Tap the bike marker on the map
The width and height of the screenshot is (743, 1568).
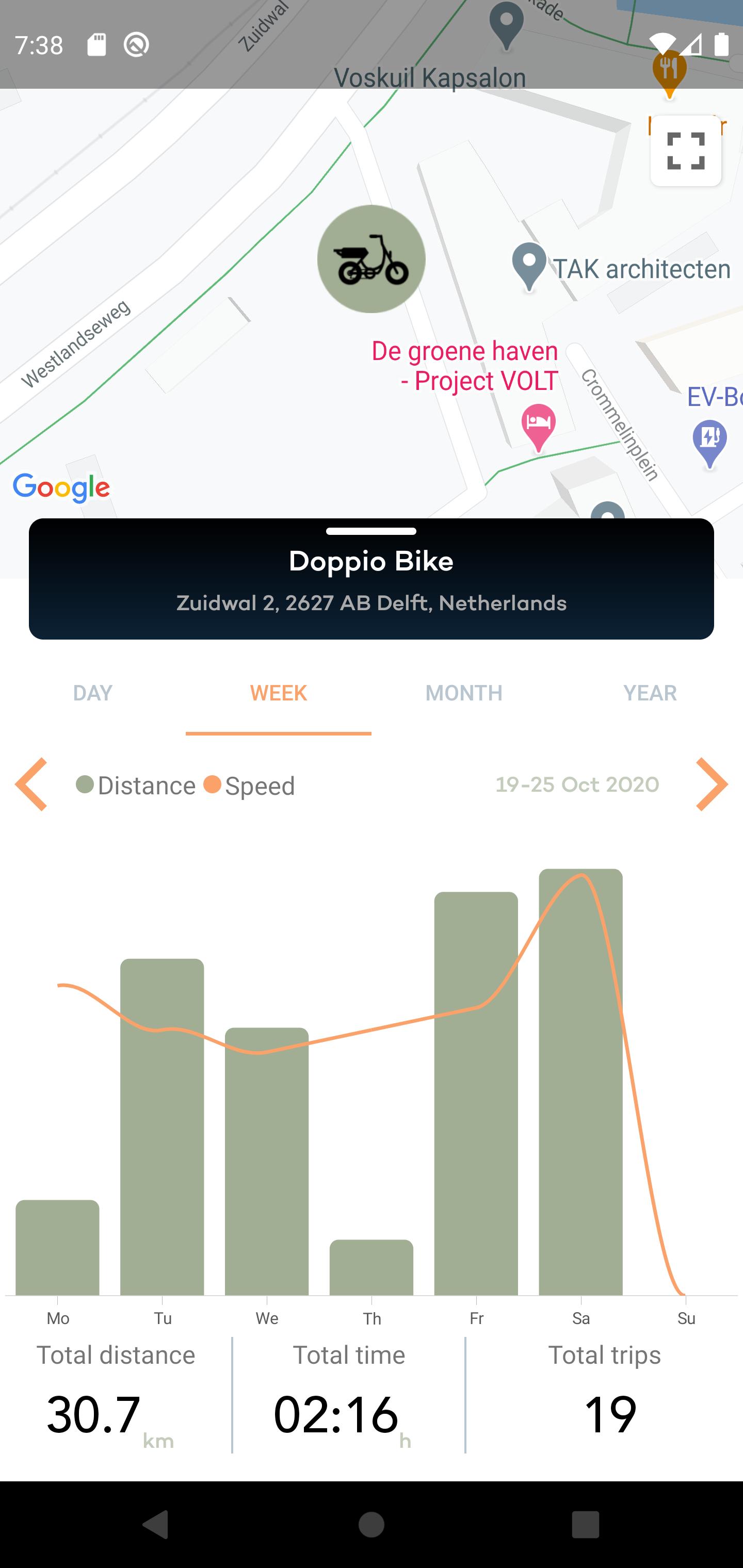(371, 259)
